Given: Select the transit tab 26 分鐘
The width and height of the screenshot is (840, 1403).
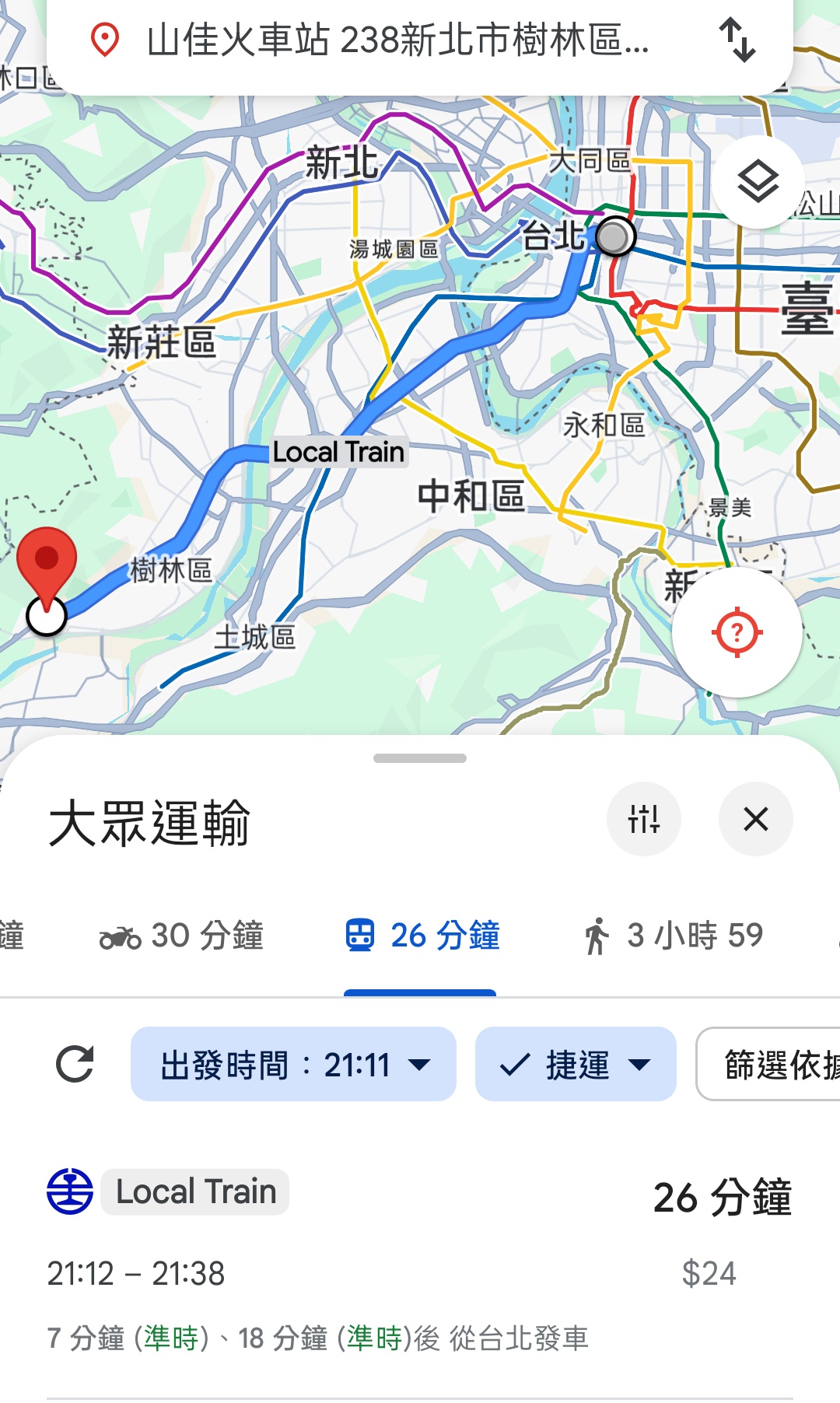Looking at the screenshot, I should [422, 936].
